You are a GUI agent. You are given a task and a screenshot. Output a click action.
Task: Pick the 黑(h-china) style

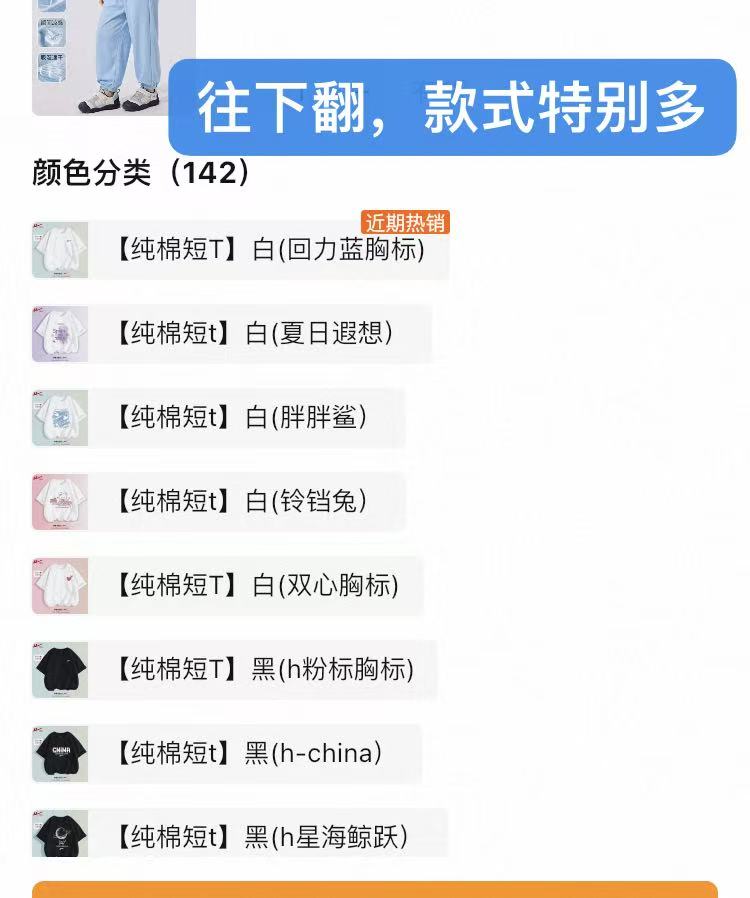point(227,754)
